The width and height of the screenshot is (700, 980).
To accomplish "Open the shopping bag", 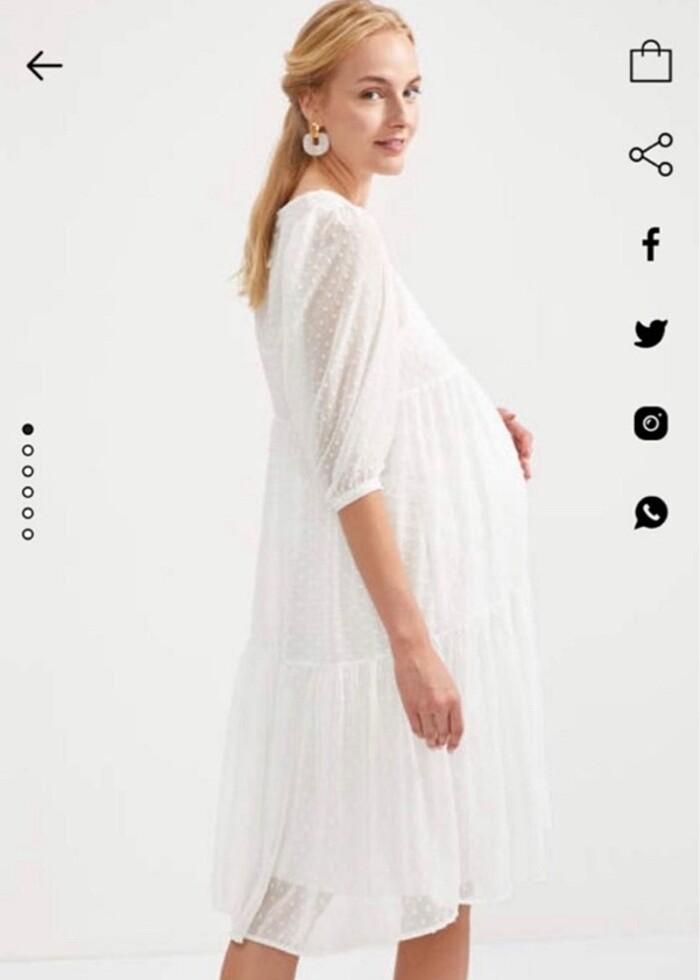I will tap(650, 62).
